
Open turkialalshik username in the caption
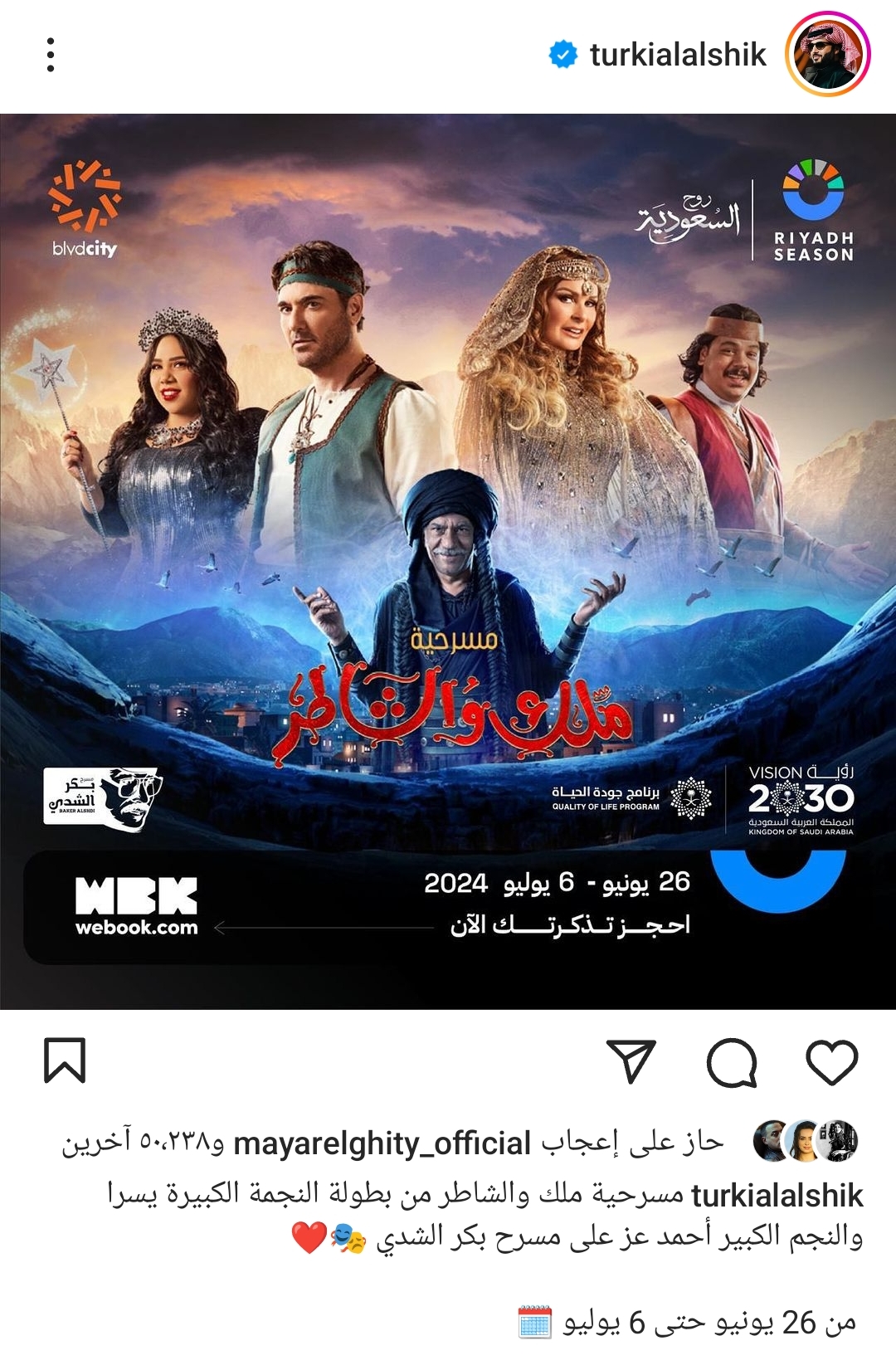pyautogui.click(x=777, y=1195)
